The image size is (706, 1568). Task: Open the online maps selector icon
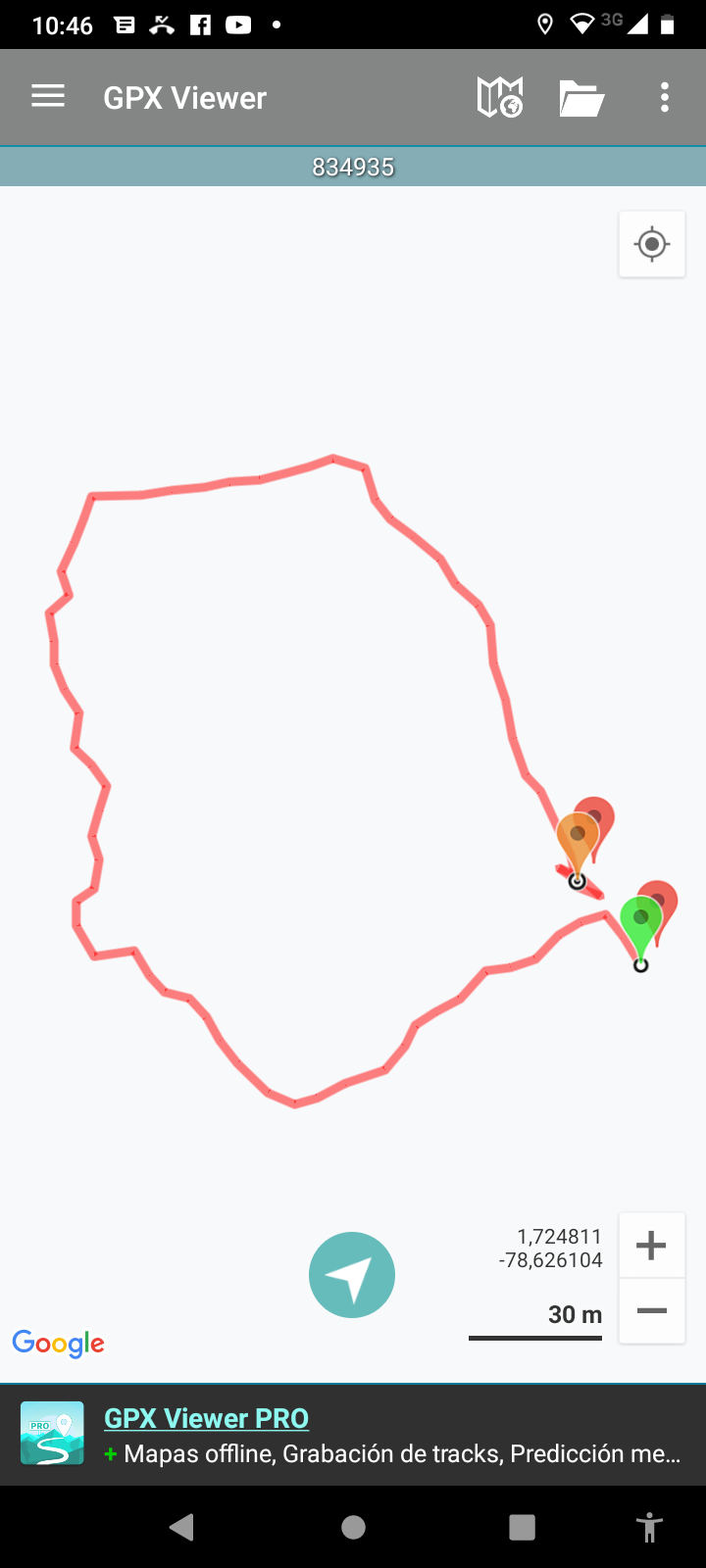coord(500,97)
